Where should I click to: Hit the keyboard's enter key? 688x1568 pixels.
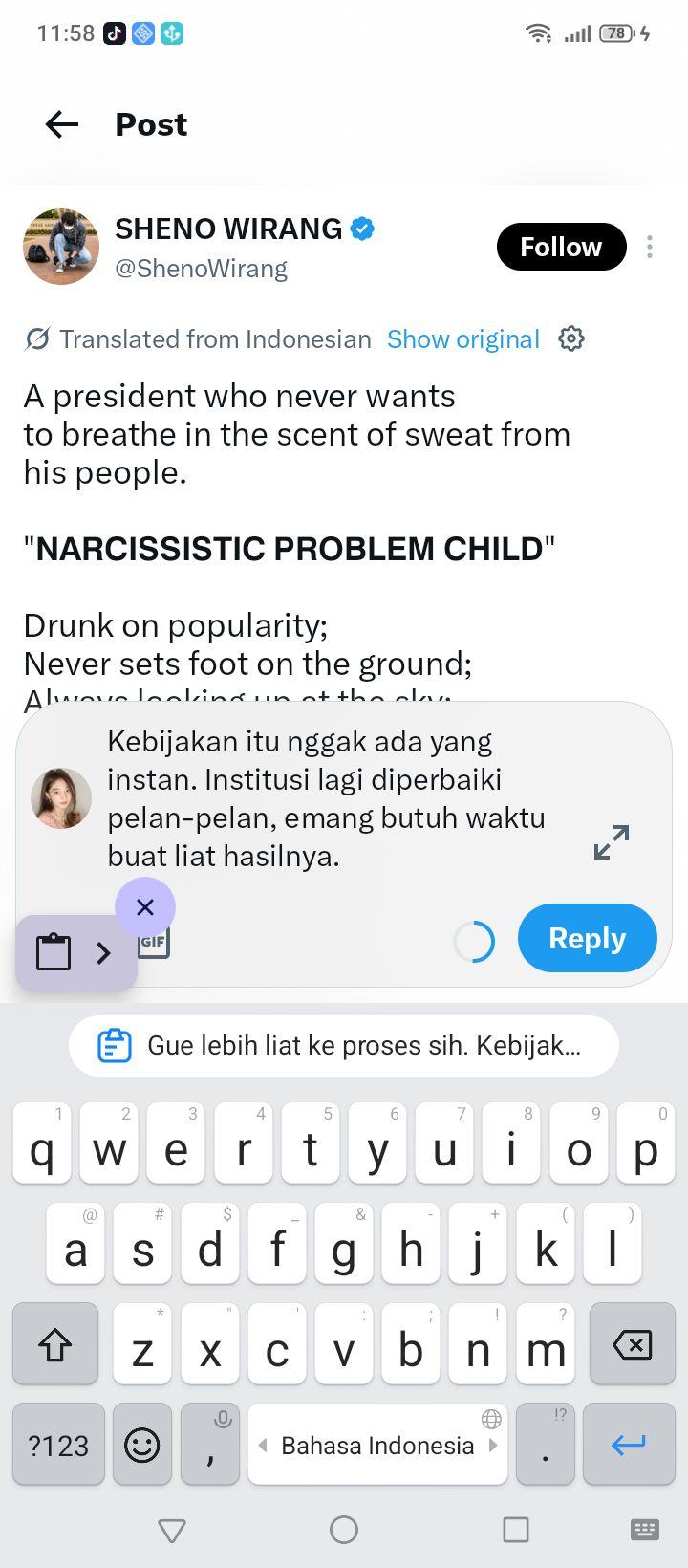629,1444
